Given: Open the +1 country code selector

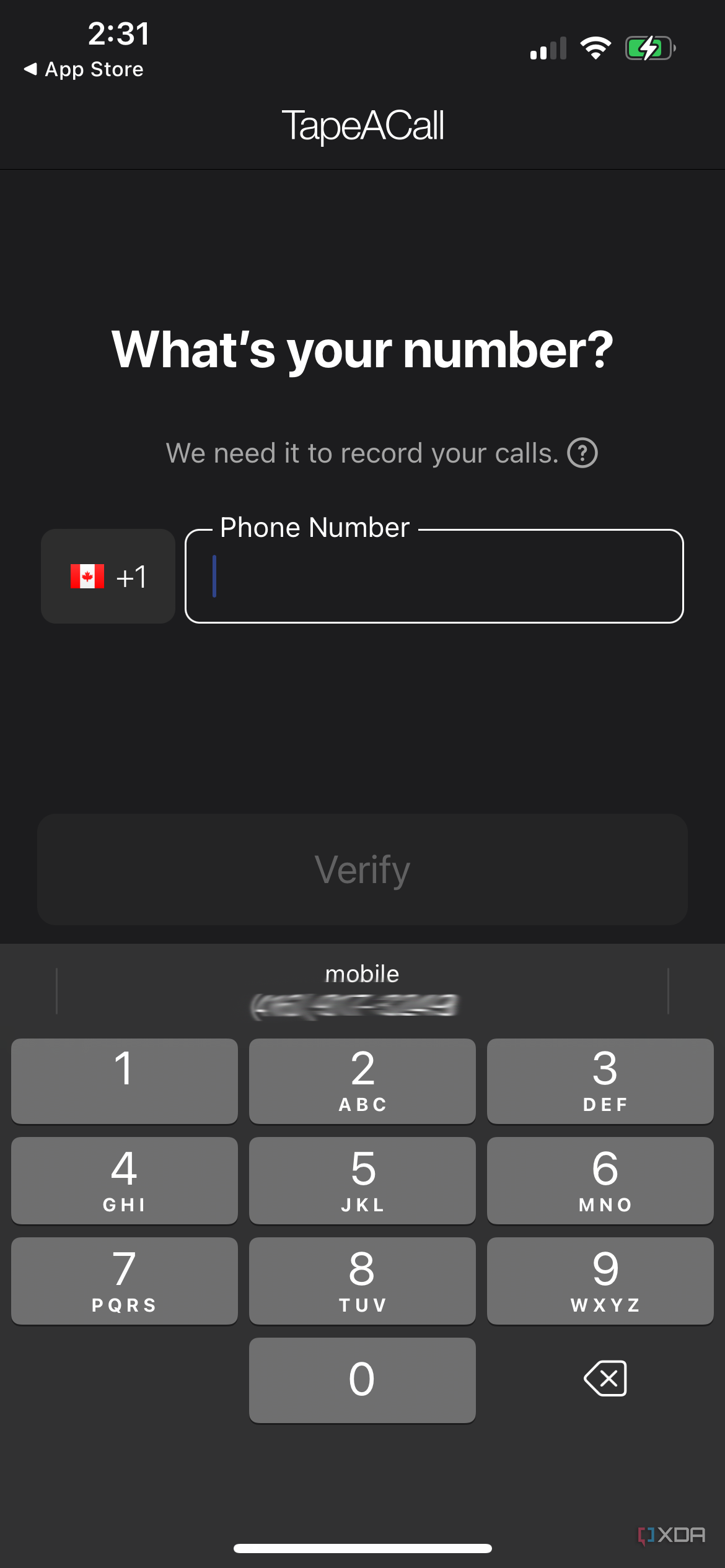Looking at the screenshot, I should click(x=108, y=576).
